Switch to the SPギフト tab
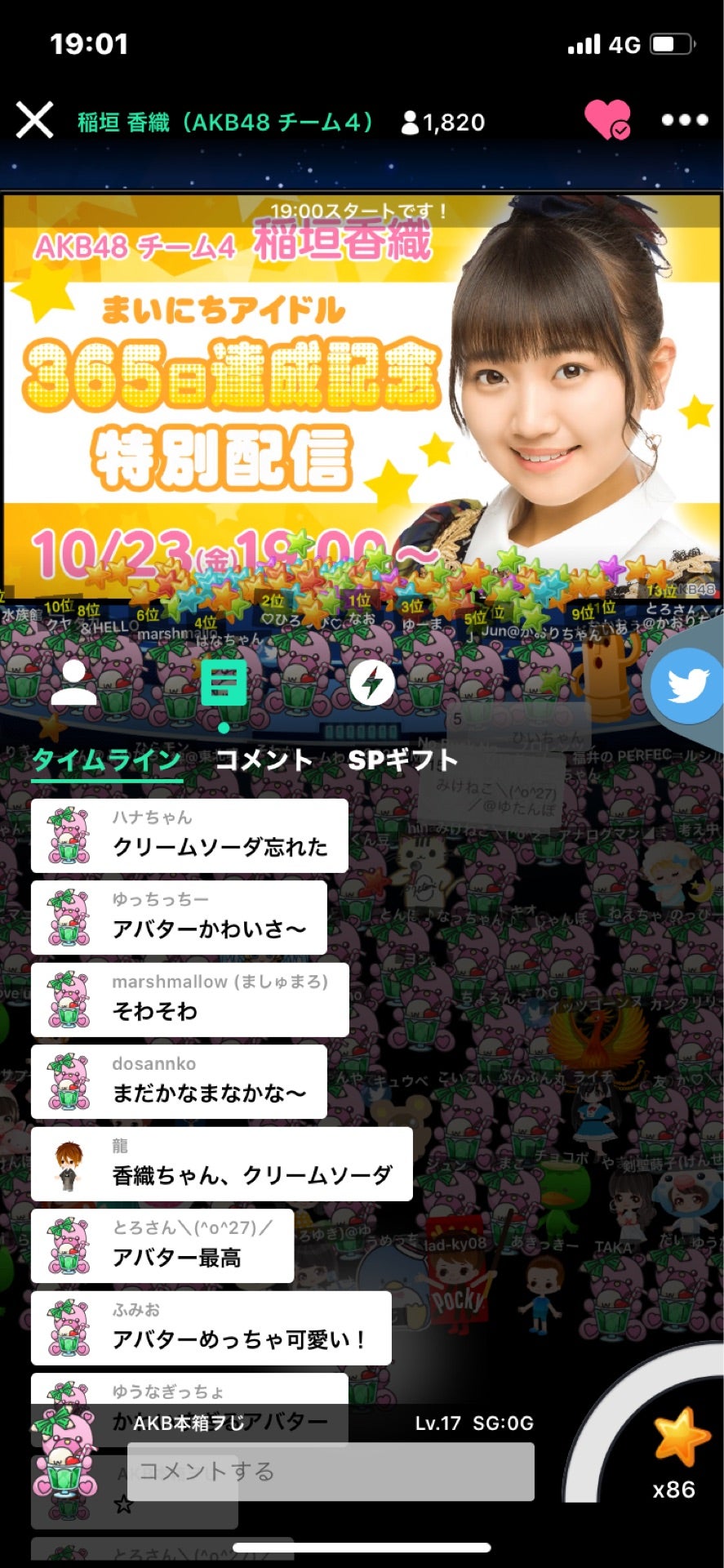The image size is (724, 1568). (402, 759)
